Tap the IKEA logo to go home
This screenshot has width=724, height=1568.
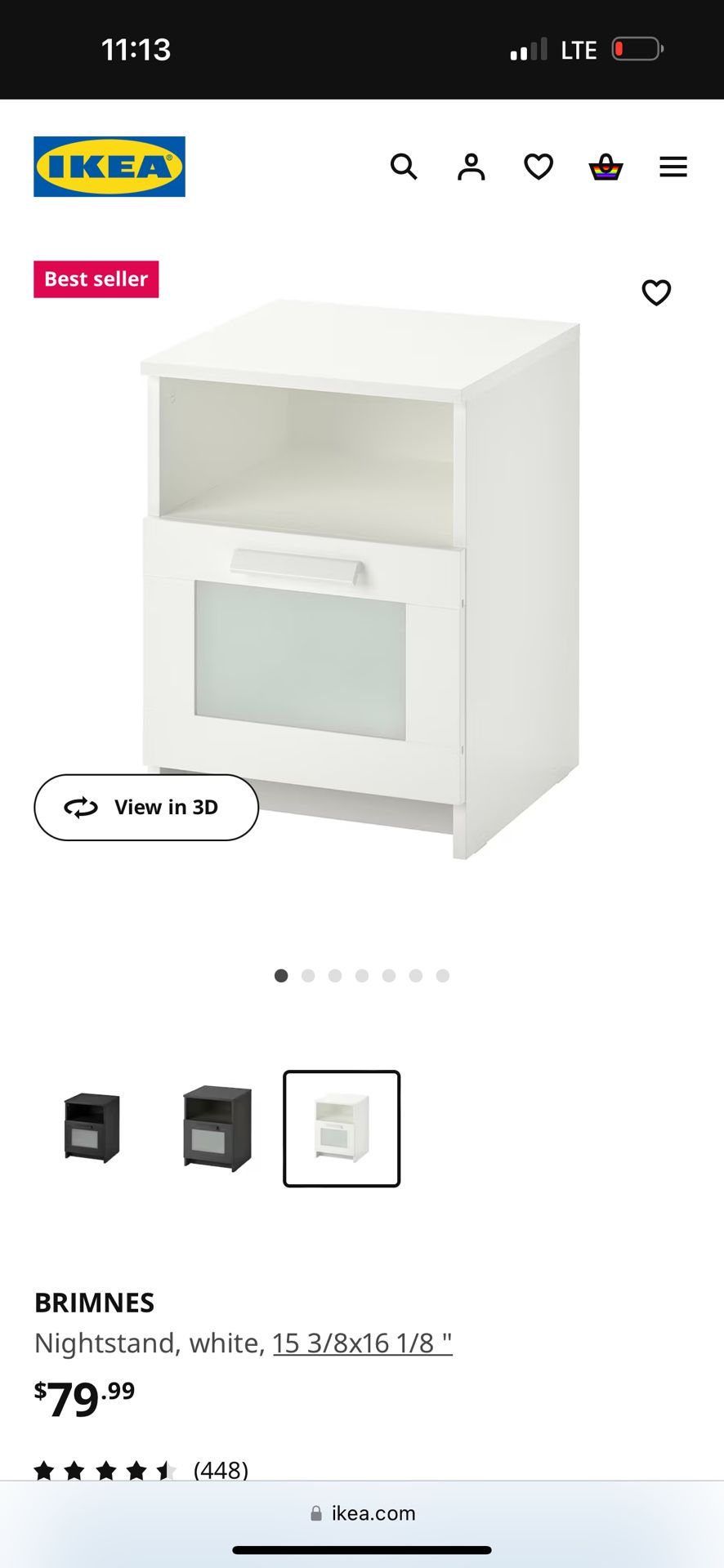[x=109, y=166]
